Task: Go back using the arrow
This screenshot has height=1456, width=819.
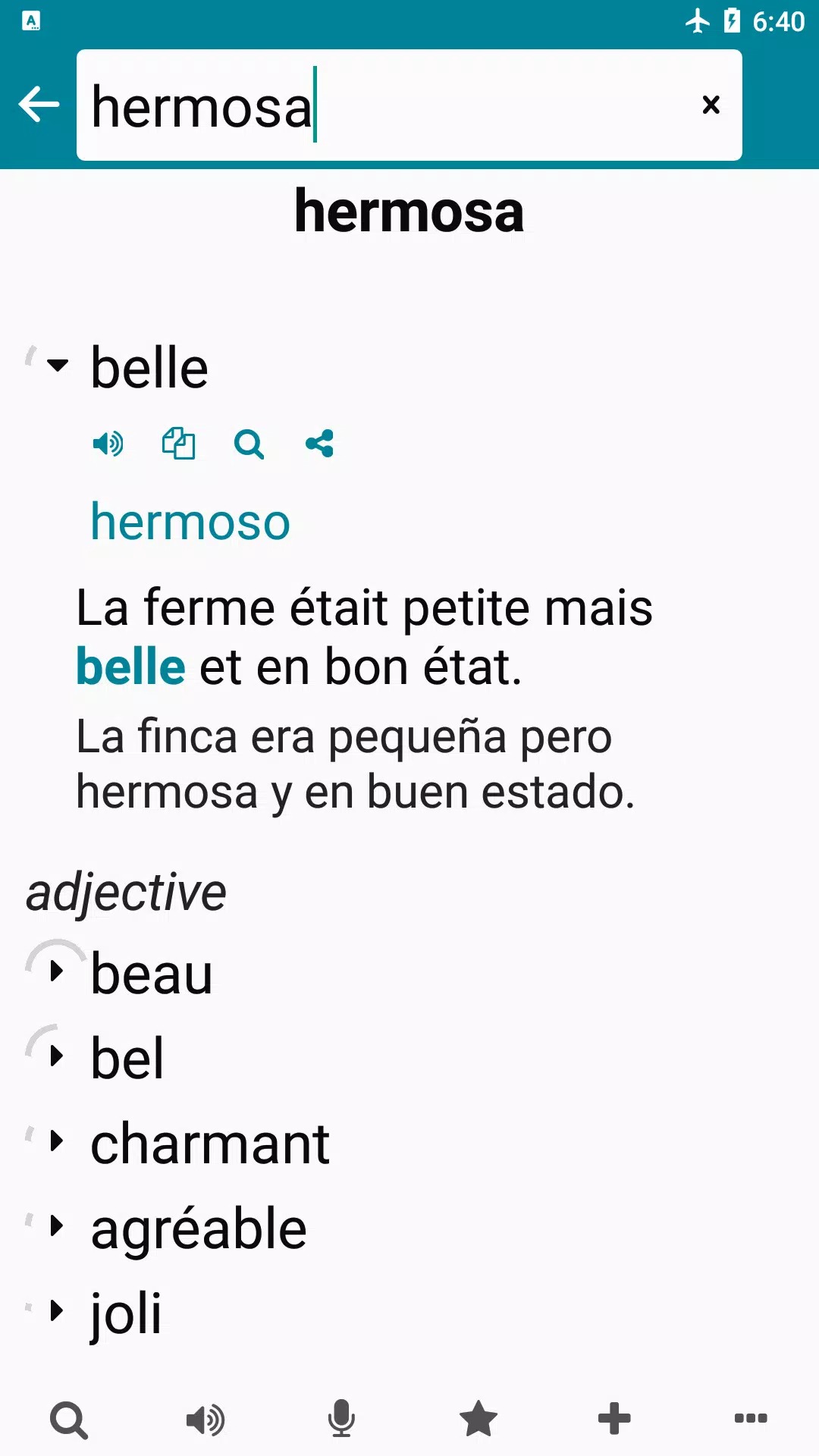Action: pos(39,105)
